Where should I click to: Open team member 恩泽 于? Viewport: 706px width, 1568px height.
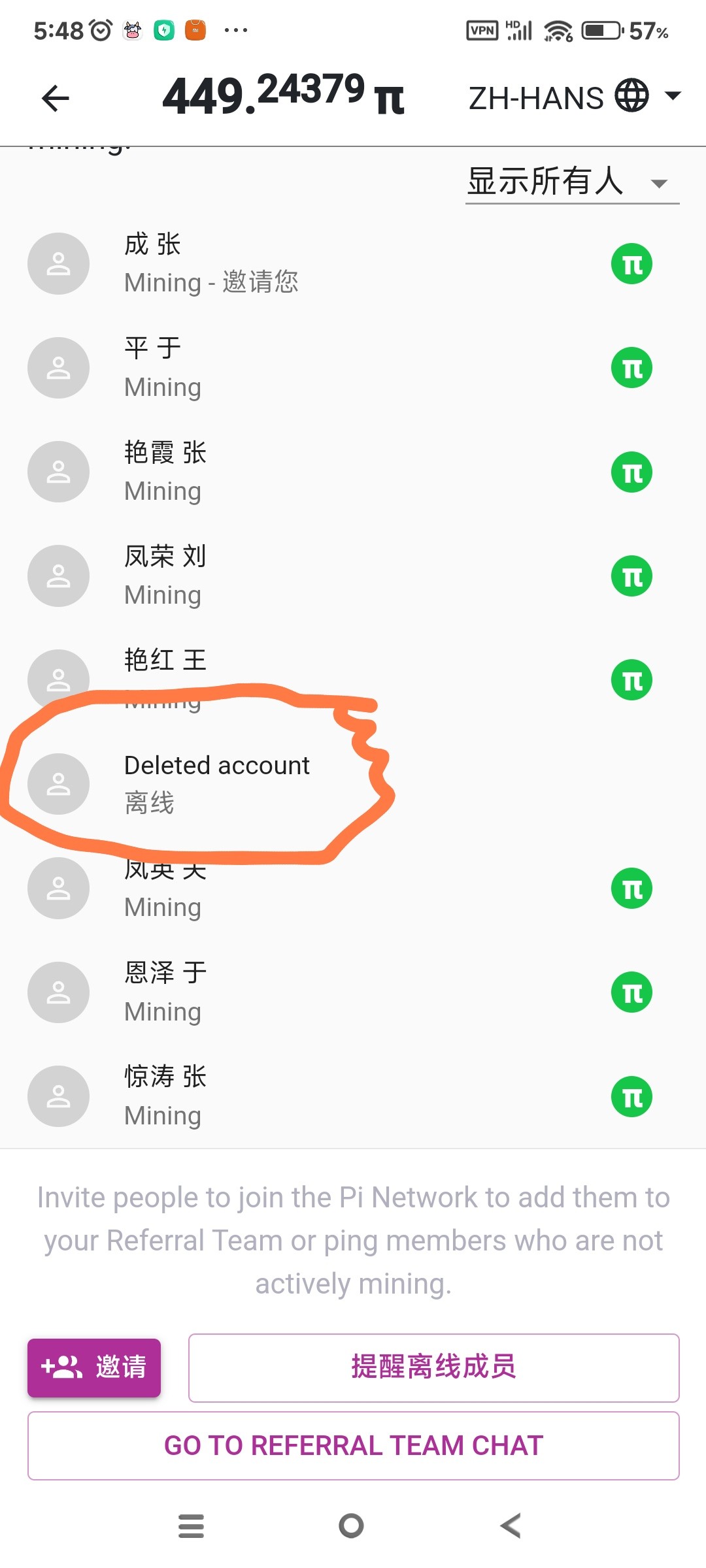pyautogui.click(x=353, y=992)
